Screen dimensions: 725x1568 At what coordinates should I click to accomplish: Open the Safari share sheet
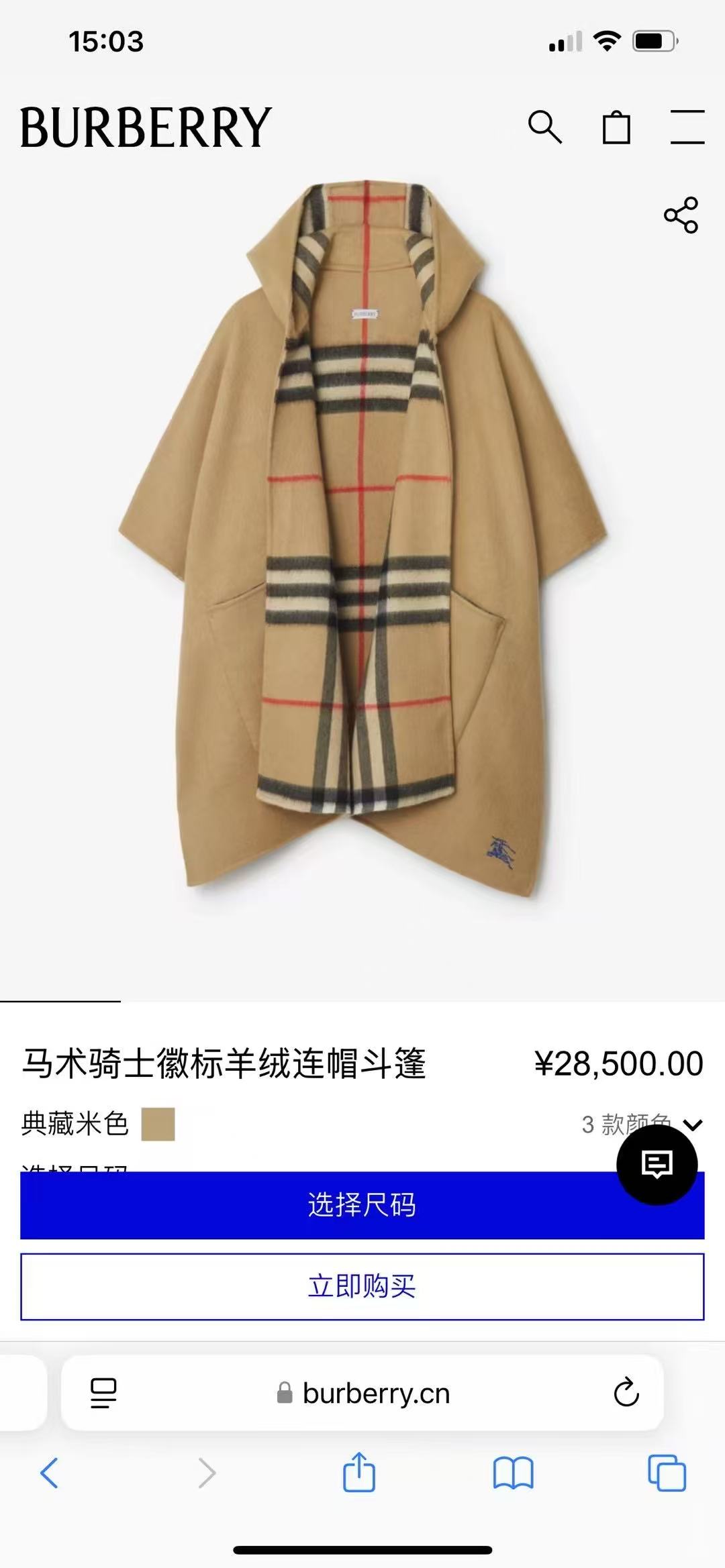click(x=359, y=1472)
